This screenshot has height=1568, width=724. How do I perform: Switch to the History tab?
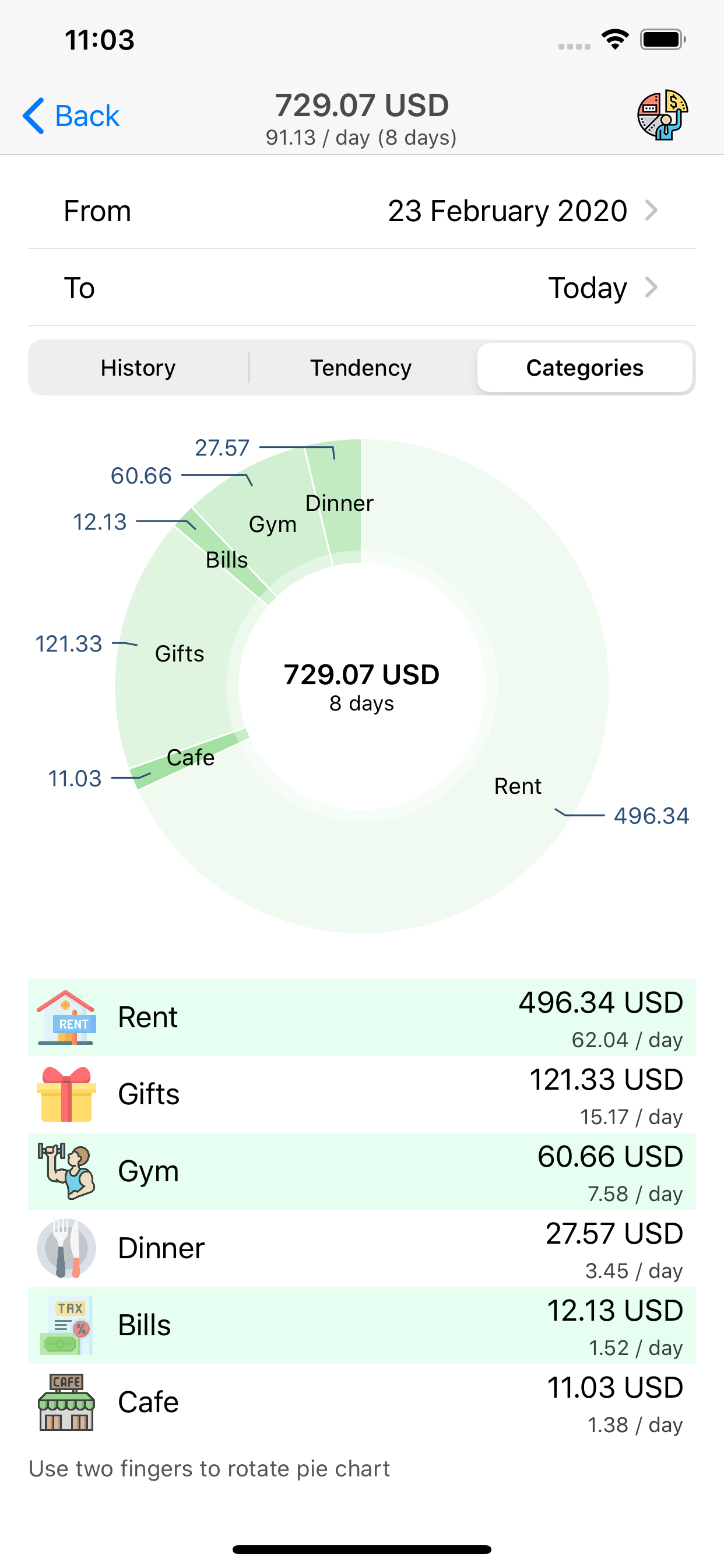(139, 367)
